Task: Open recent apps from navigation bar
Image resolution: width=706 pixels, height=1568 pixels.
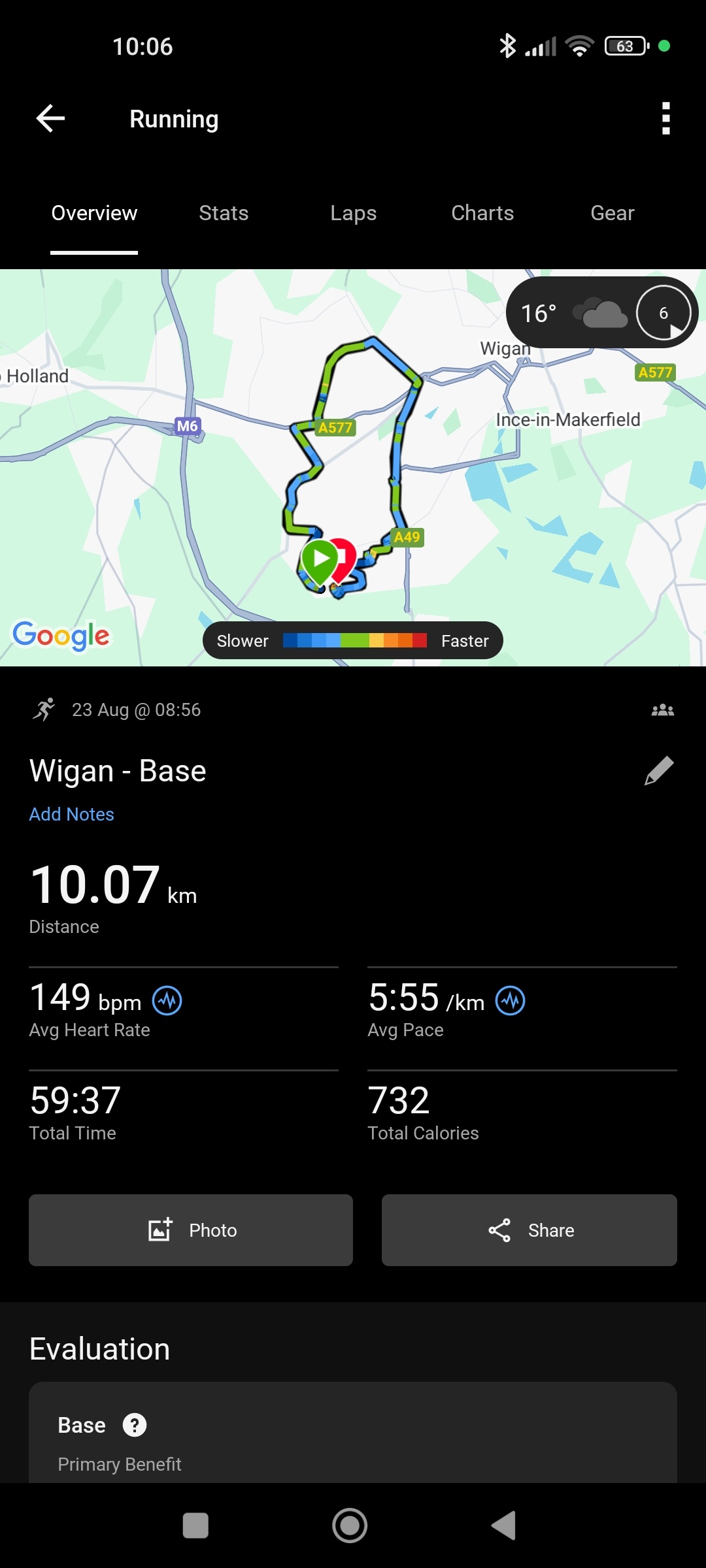Action: pos(195,1526)
